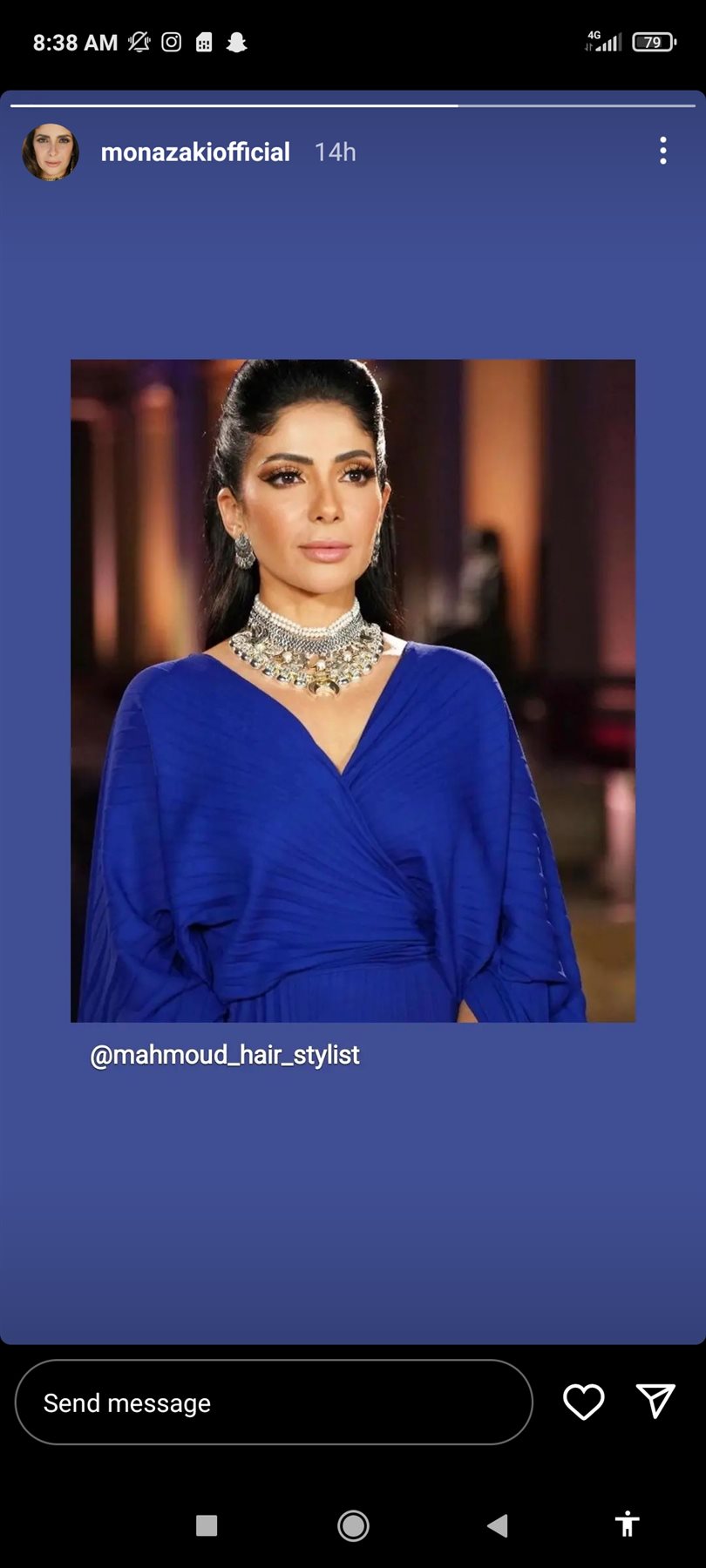Go back using system back button

click(x=497, y=1524)
